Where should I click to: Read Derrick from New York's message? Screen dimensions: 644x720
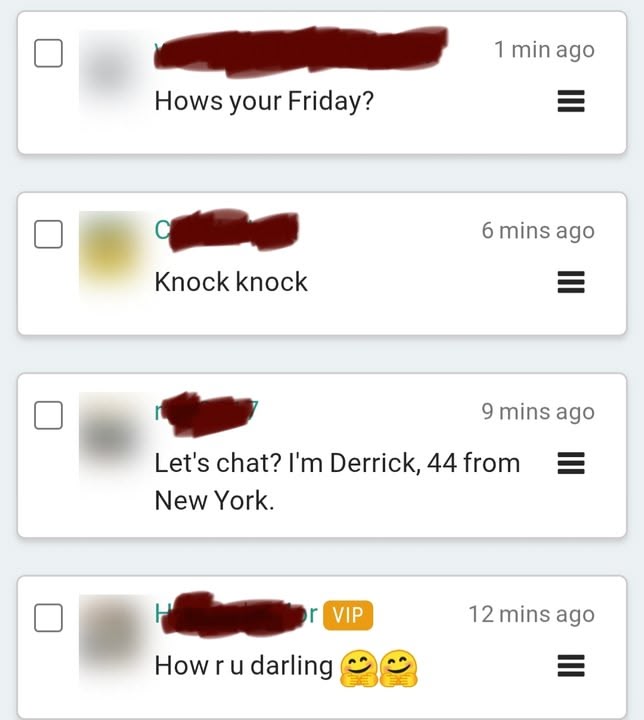tap(337, 480)
